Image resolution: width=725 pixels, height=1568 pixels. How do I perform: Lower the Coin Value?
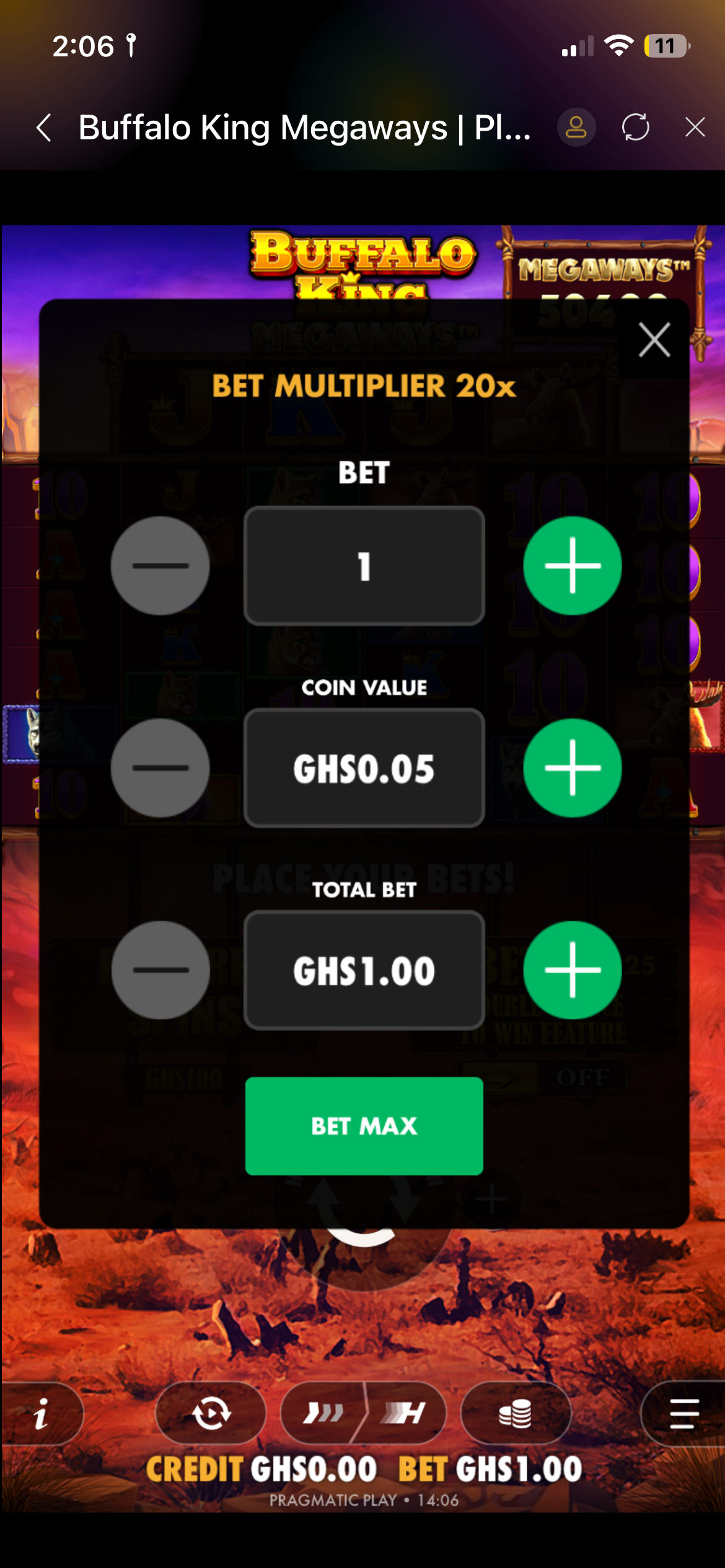[x=160, y=768]
